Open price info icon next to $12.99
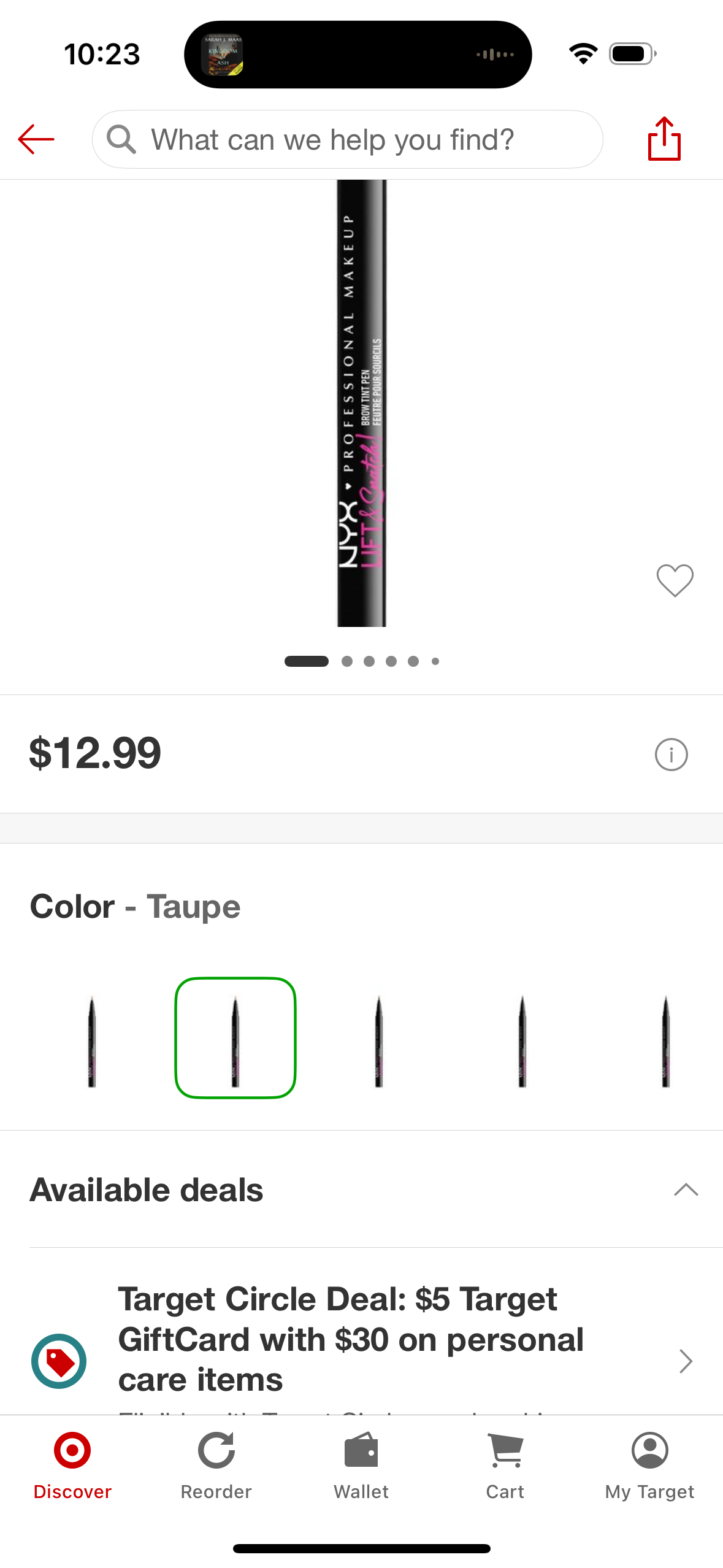 click(671, 754)
